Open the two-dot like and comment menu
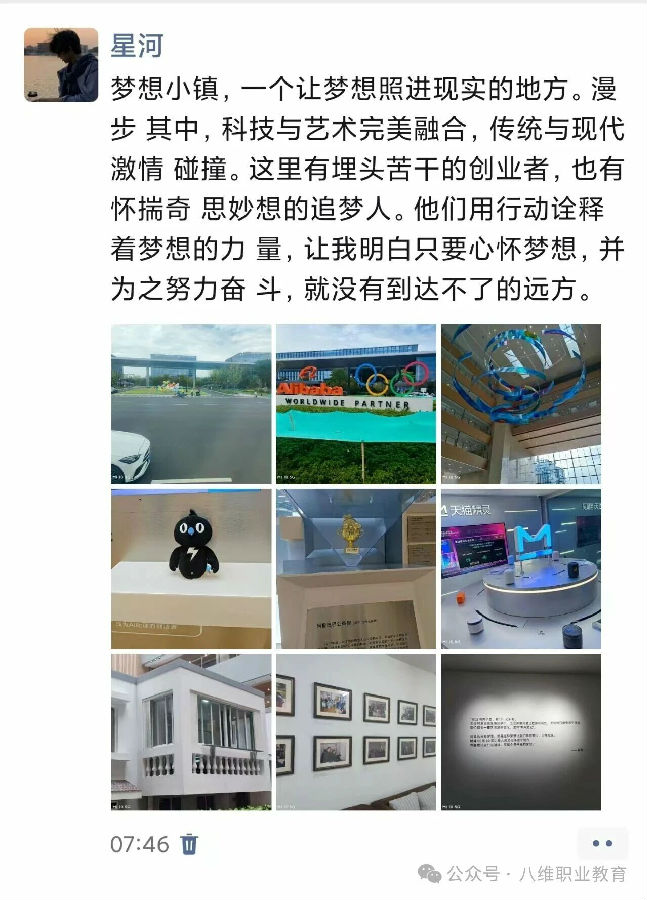647x900 pixels. (x=602, y=844)
